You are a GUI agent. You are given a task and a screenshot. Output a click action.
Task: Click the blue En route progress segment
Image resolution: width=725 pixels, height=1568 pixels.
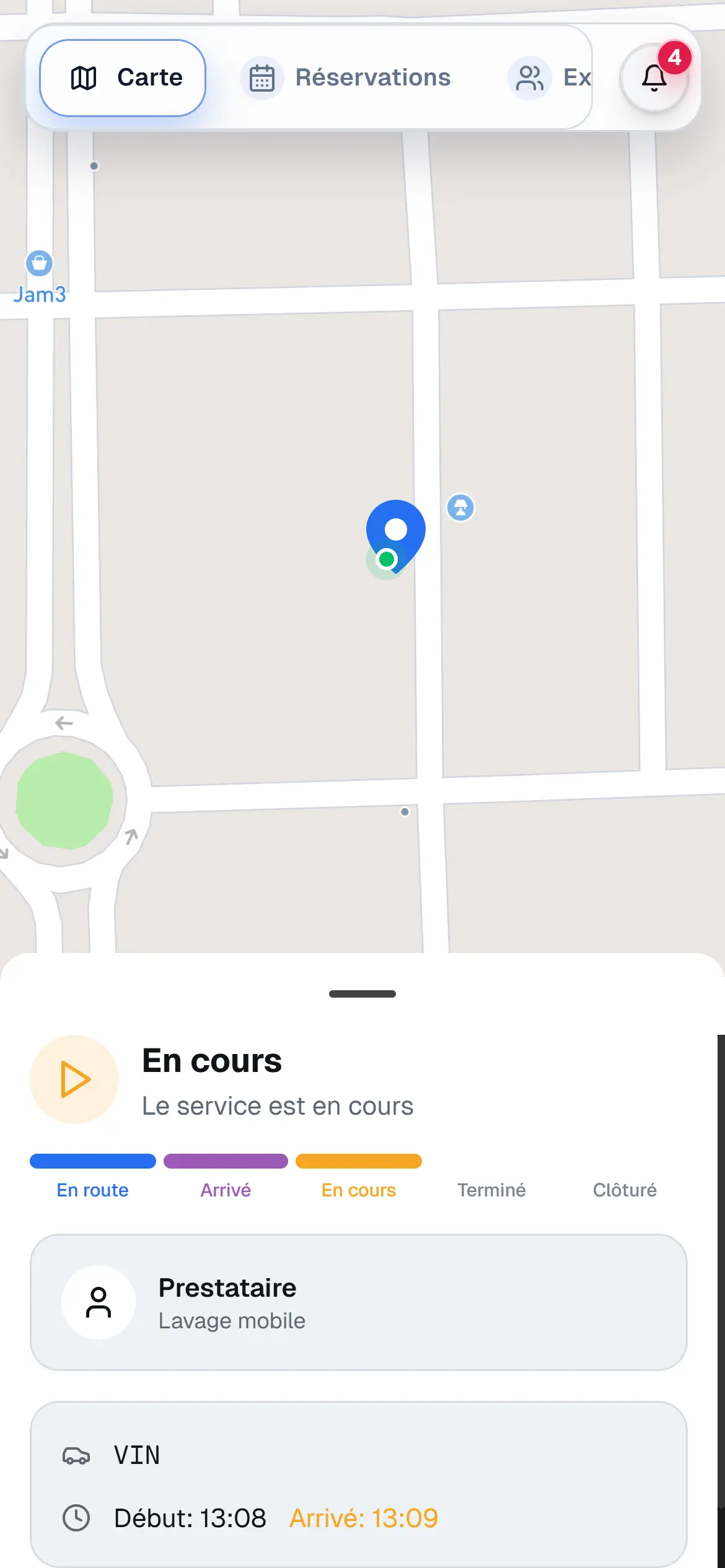pyautogui.click(x=92, y=1161)
